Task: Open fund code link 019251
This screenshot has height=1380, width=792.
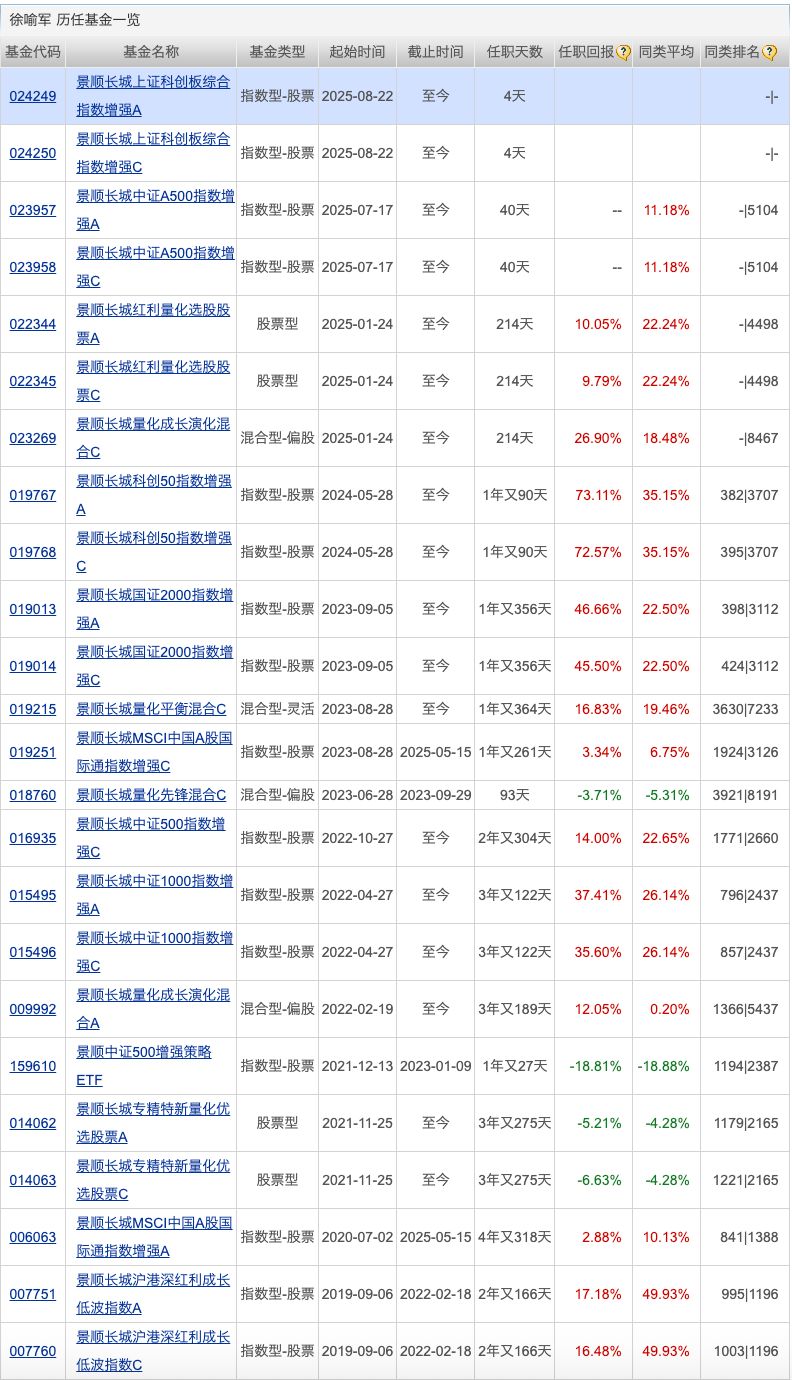Action: (33, 752)
